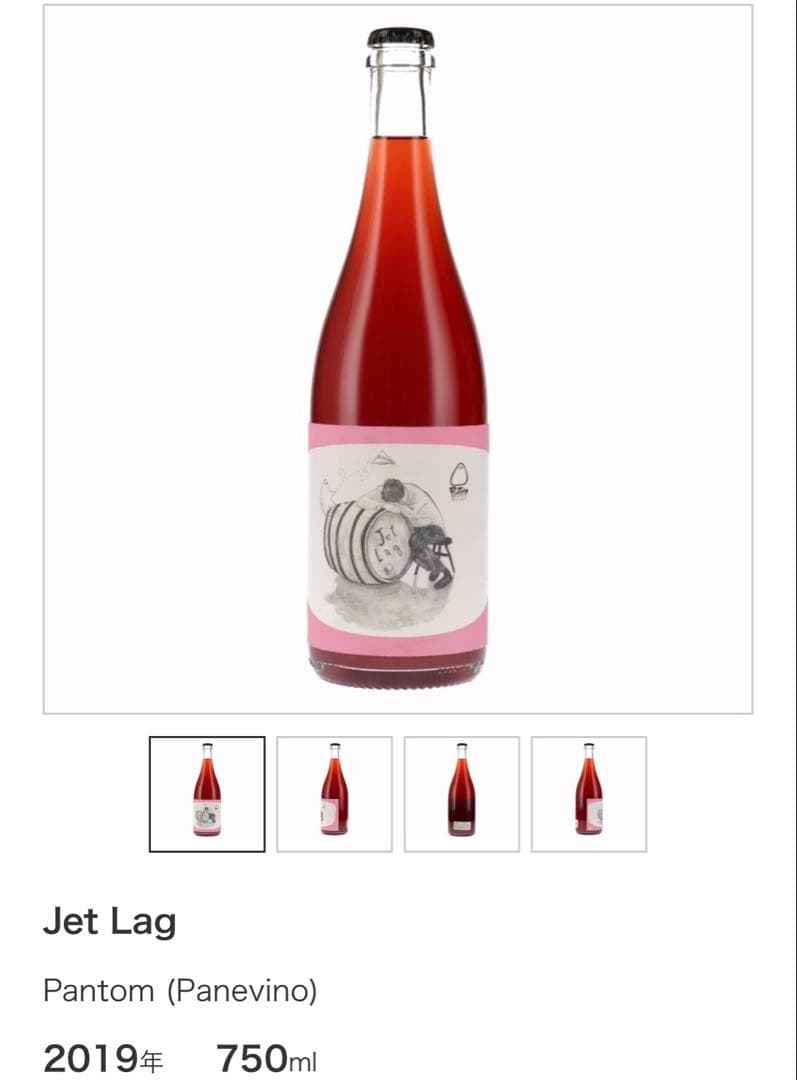Show the thumbnail with label on the bottle's right edge
The image size is (797, 1080).
coord(588,794)
